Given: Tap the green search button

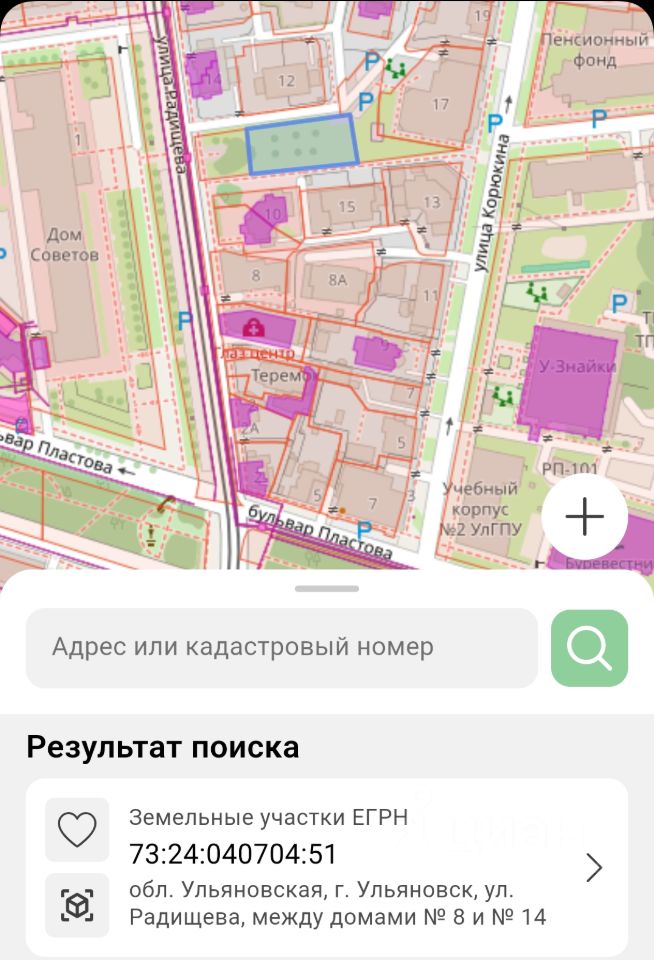Looking at the screenshot, I should pos(589,648).
